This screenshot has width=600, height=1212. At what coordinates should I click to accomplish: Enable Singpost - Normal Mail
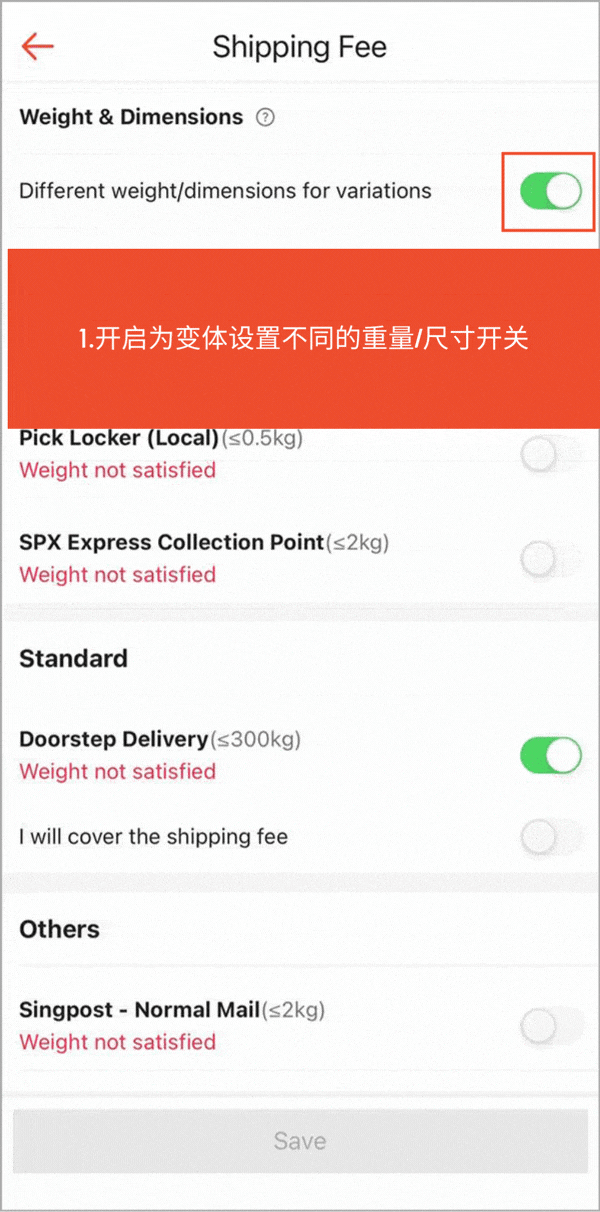550,1026
